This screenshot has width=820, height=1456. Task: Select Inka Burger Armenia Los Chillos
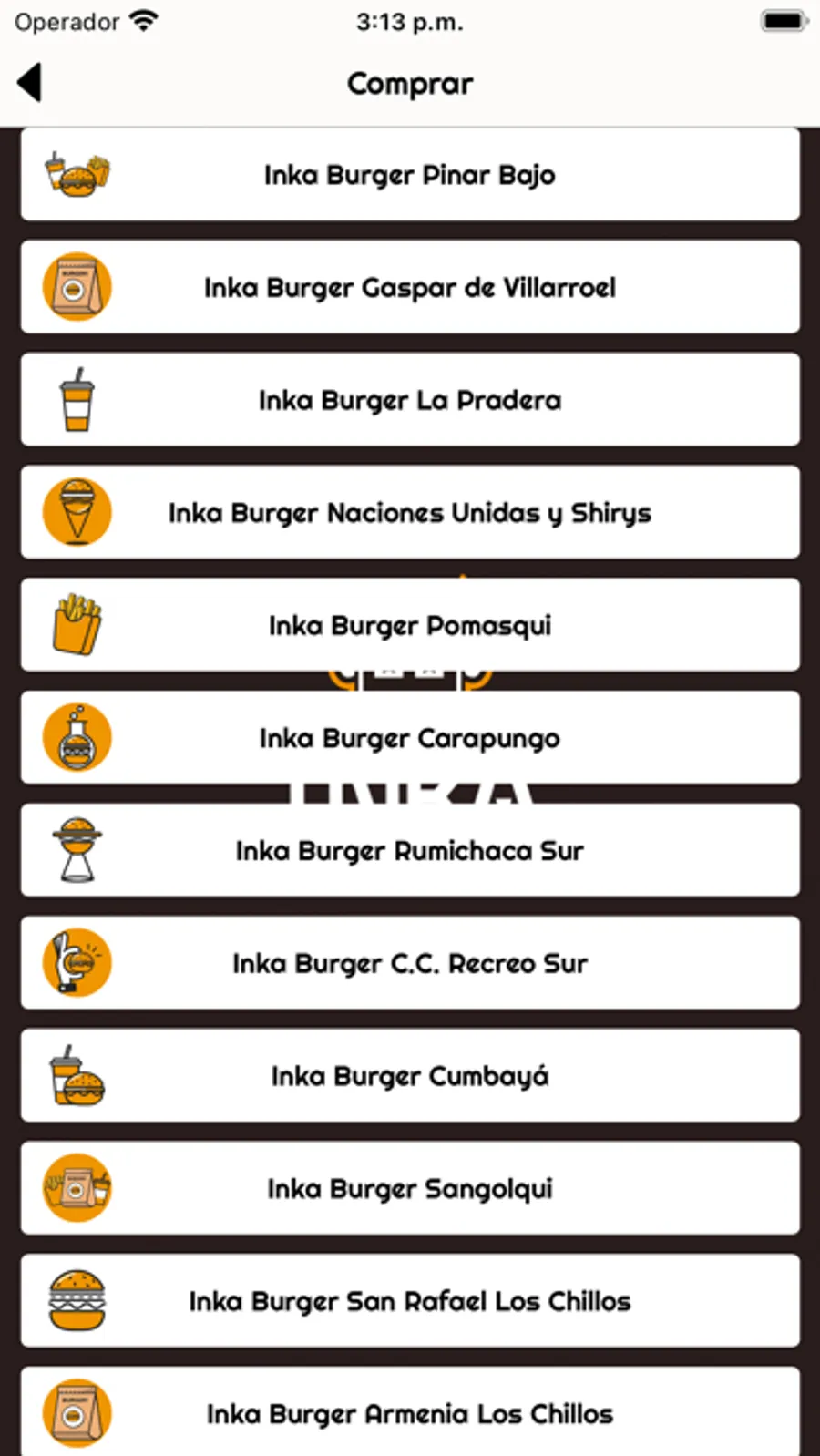[x=410, y=1412]
